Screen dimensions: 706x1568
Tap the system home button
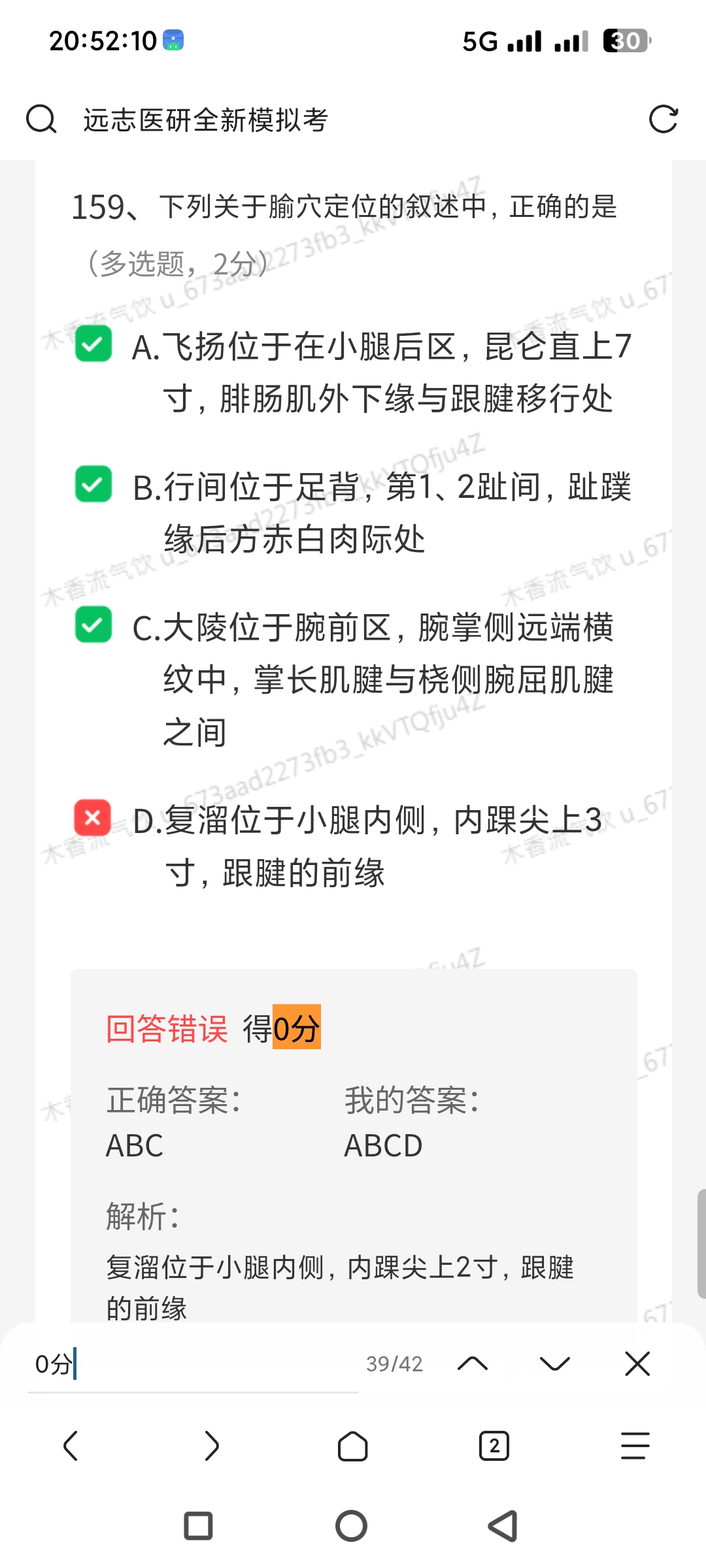(x=352, y=1526)
